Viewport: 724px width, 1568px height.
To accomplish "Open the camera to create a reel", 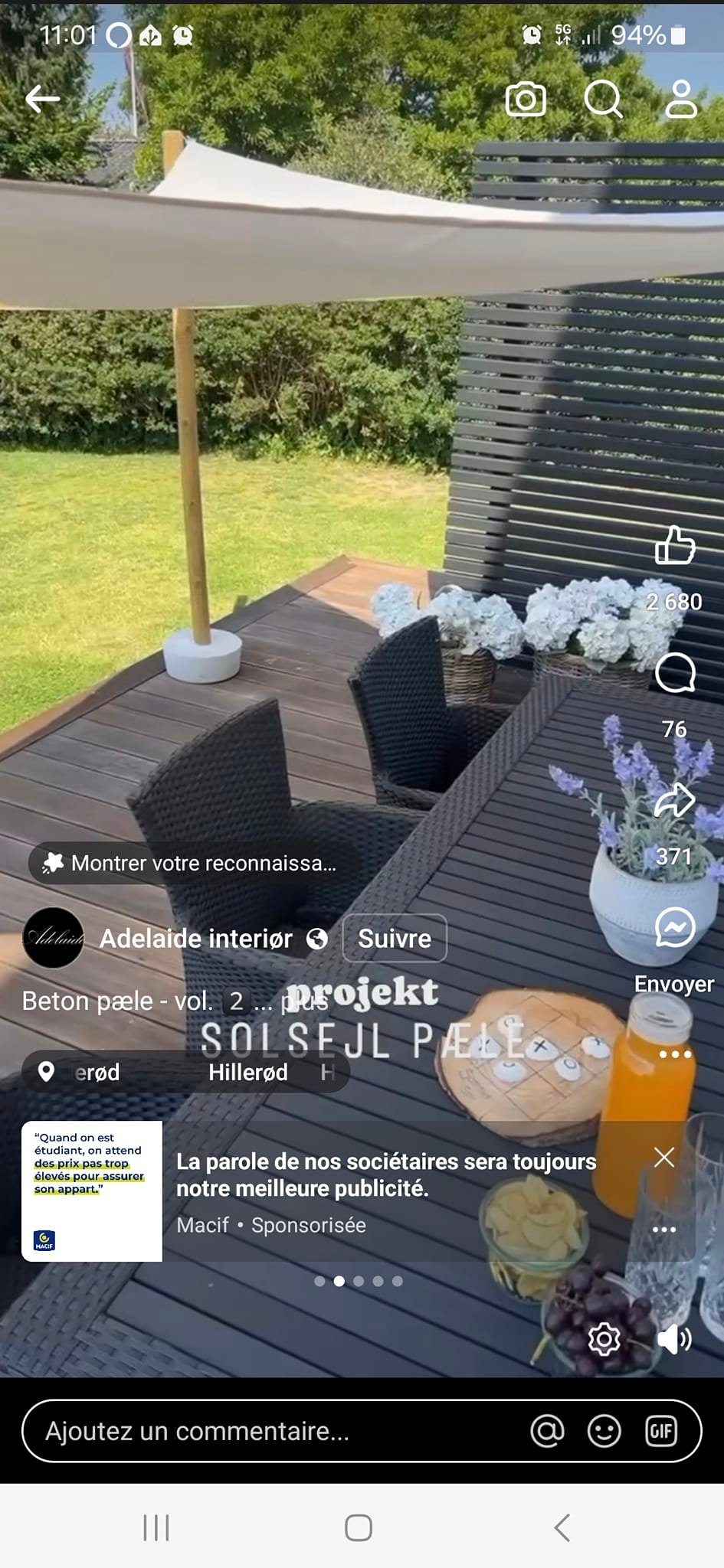I will [x=526, y=100].
